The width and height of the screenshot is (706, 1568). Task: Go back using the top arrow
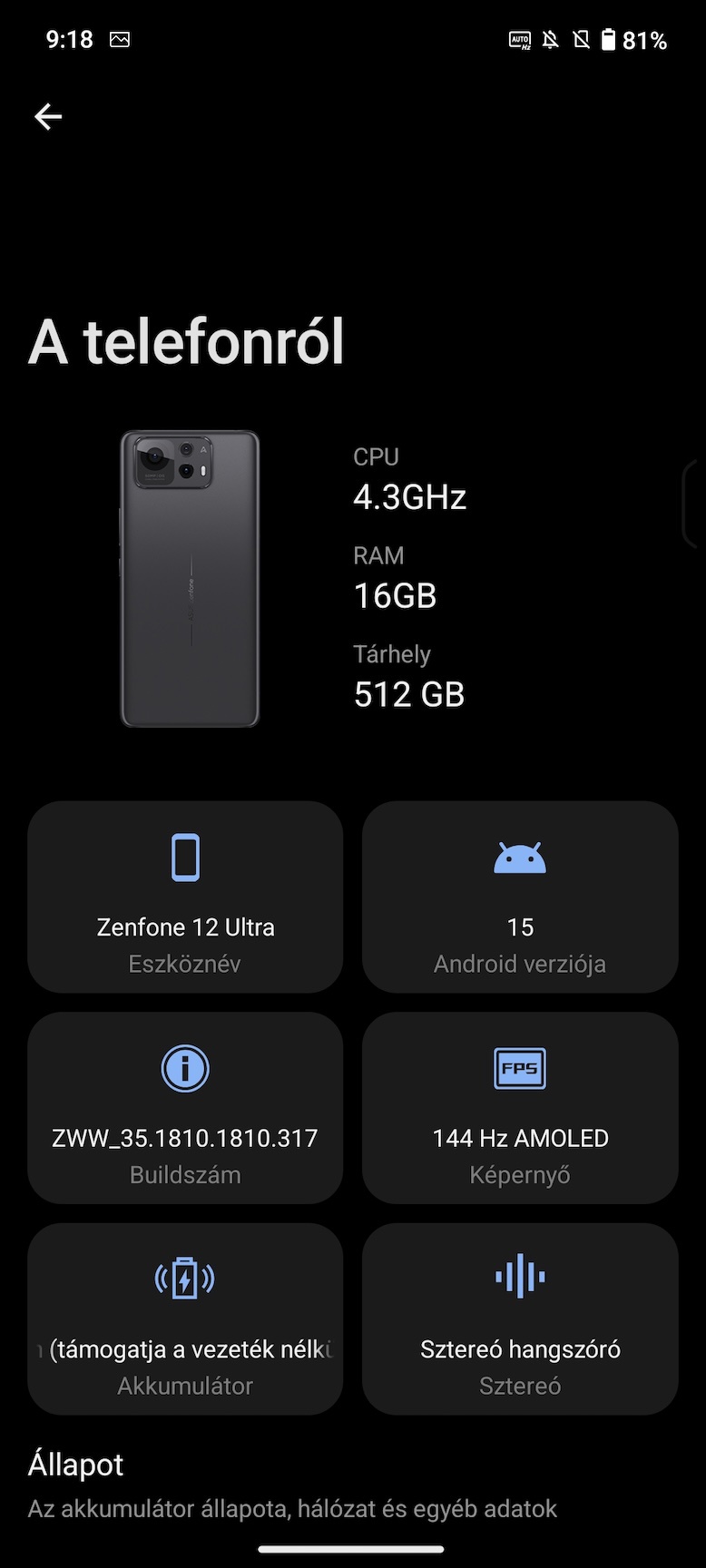pyautogui.click(x=48, y=116)
